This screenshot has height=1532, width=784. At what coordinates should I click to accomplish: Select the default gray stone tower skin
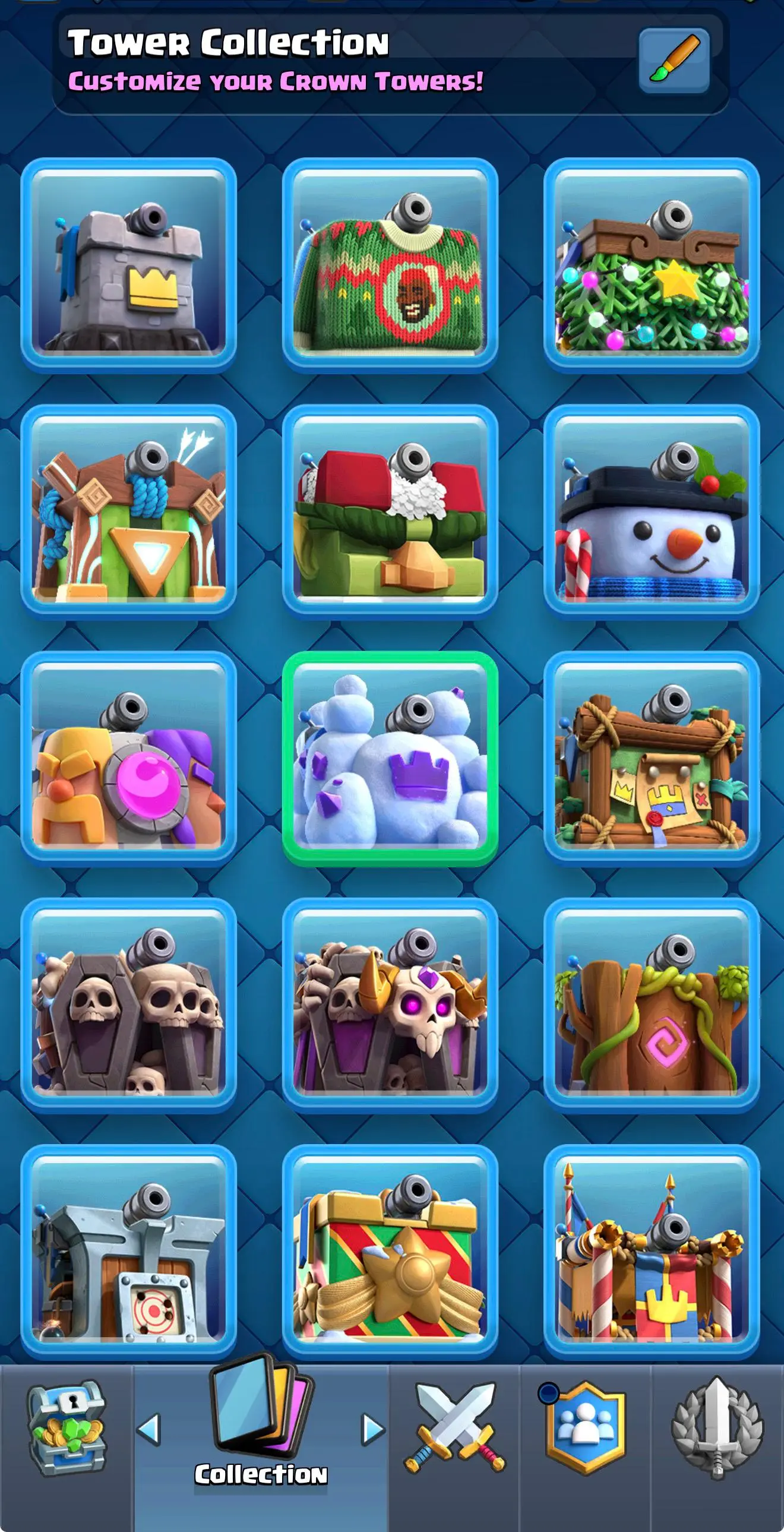(x=128, y=266)
